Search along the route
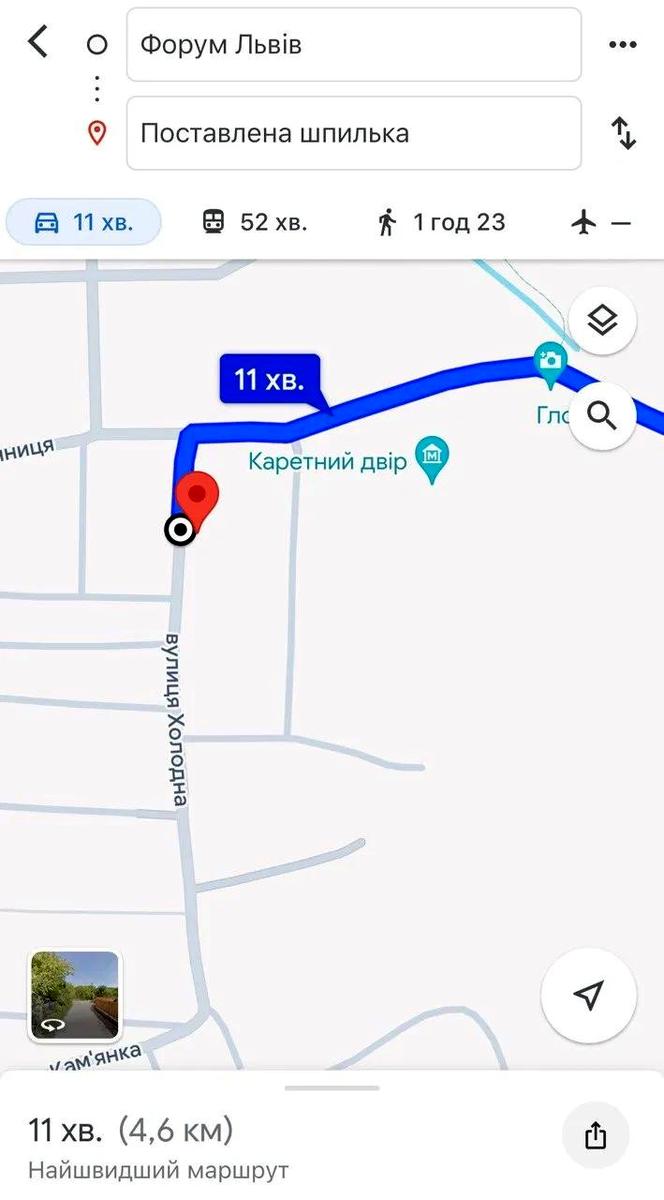This screenshot has width=664, height=1200. [602, 415]
